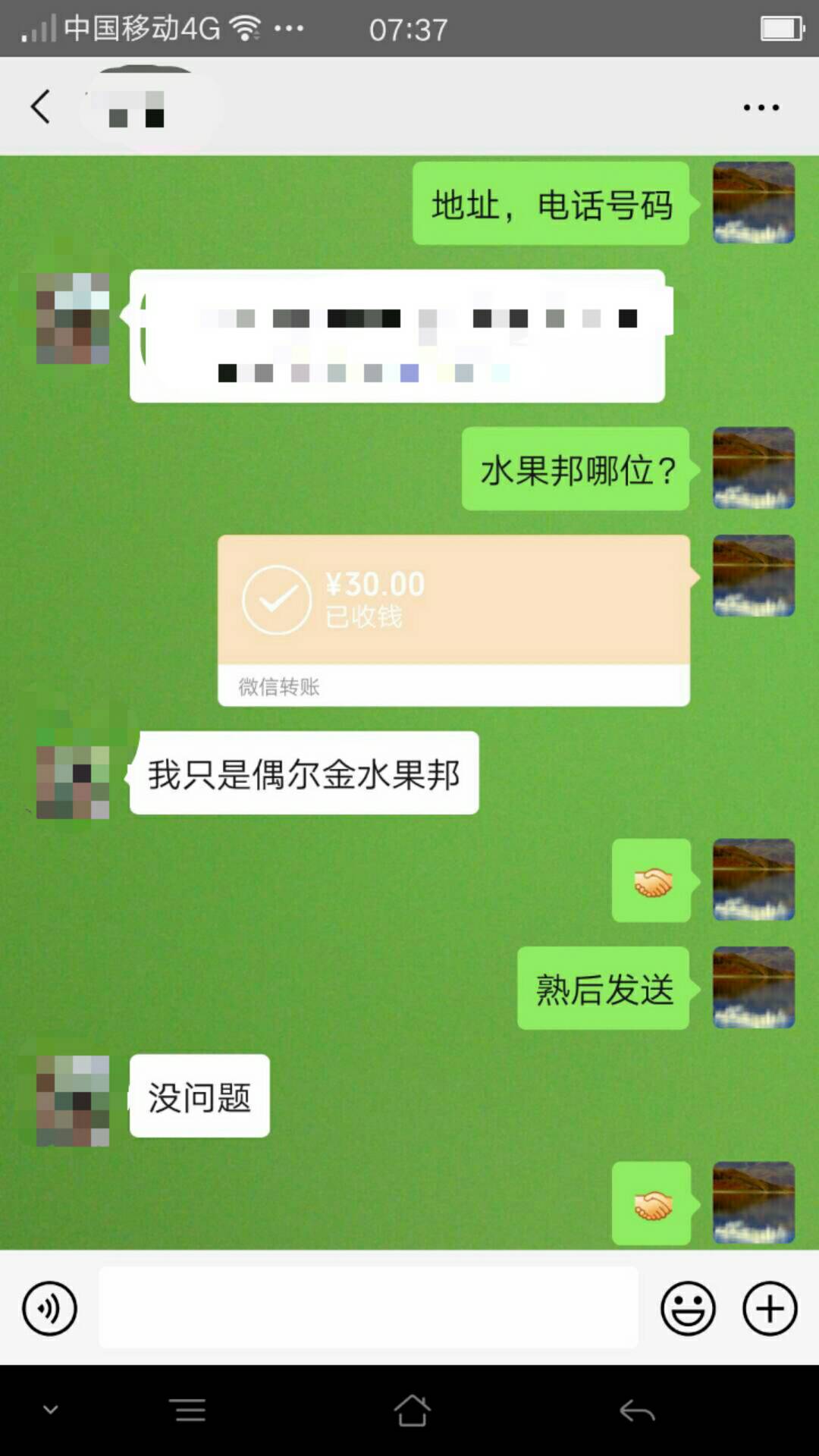Tap system back arrow in navigation bar
This screenshot has height=1456, width=819.
pos(637,1410)
